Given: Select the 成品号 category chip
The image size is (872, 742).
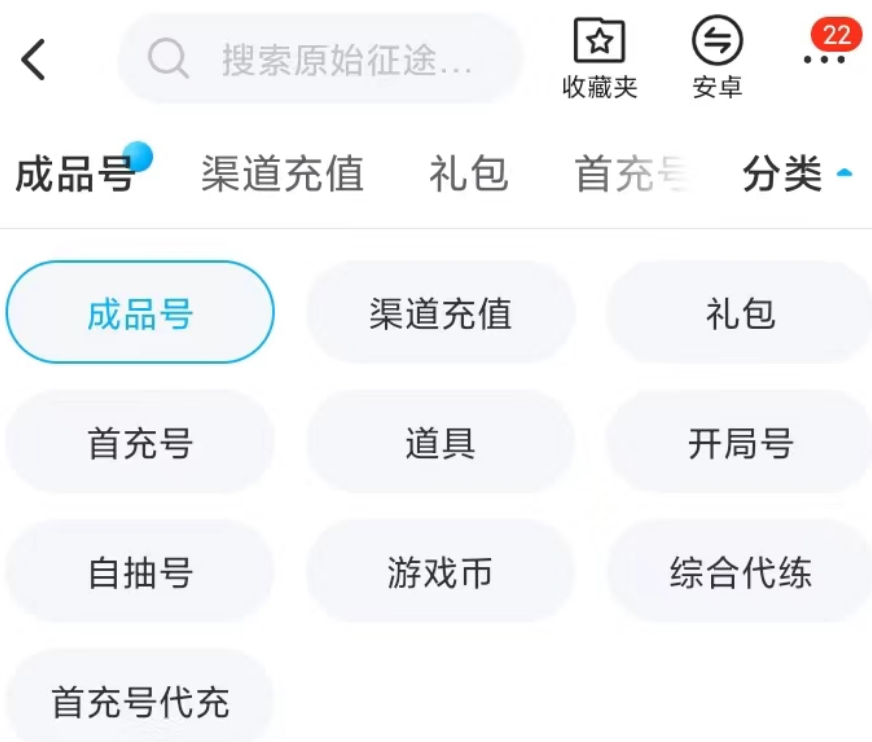Looking at the screenshot, I should (x=140, y=312).
